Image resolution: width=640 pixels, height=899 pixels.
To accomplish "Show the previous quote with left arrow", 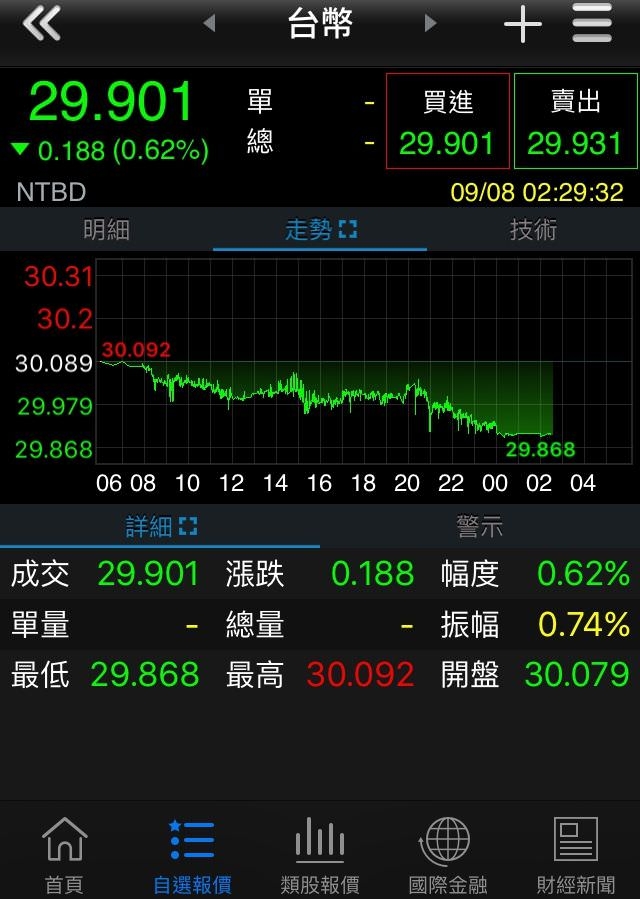I will (x=209, y=23).
